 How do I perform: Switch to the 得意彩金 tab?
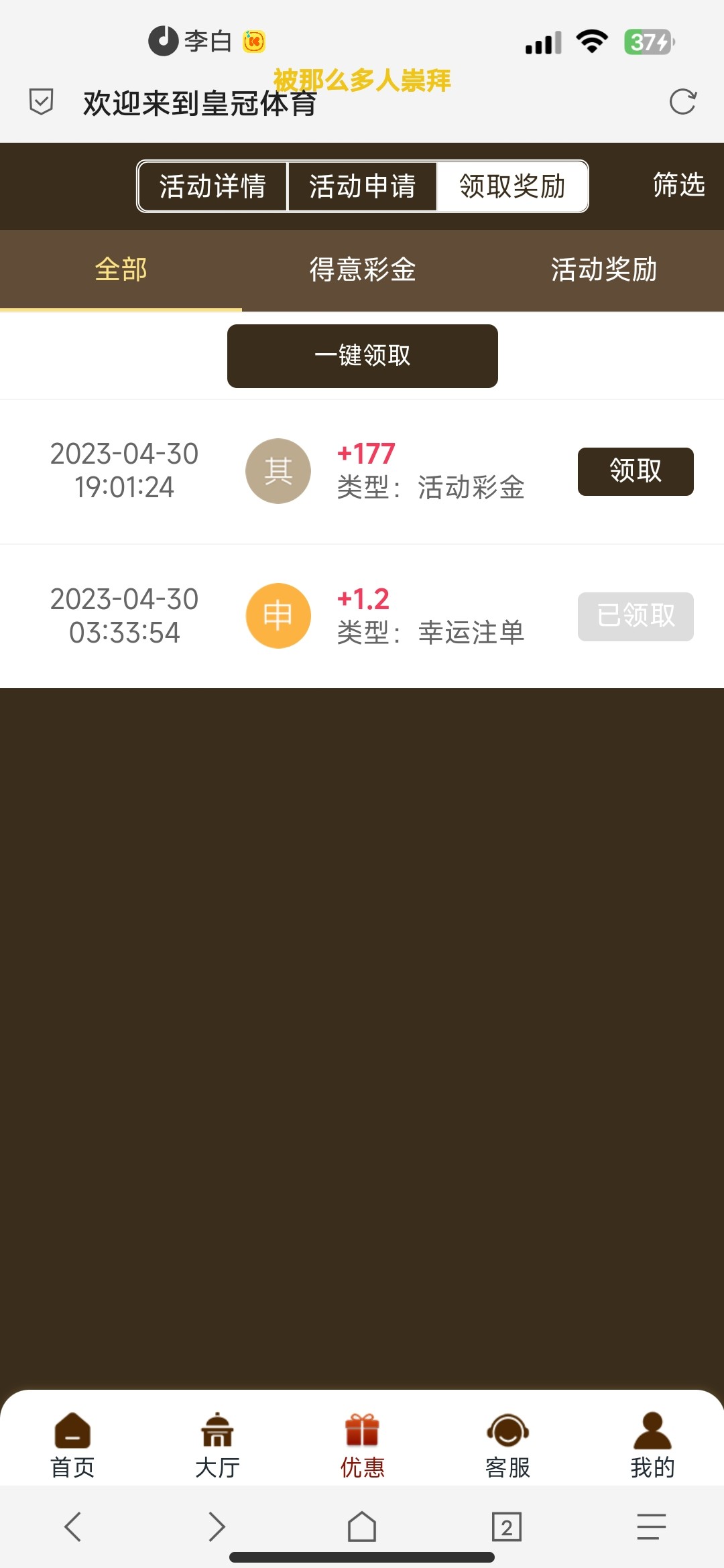click(x=362, y=270)
